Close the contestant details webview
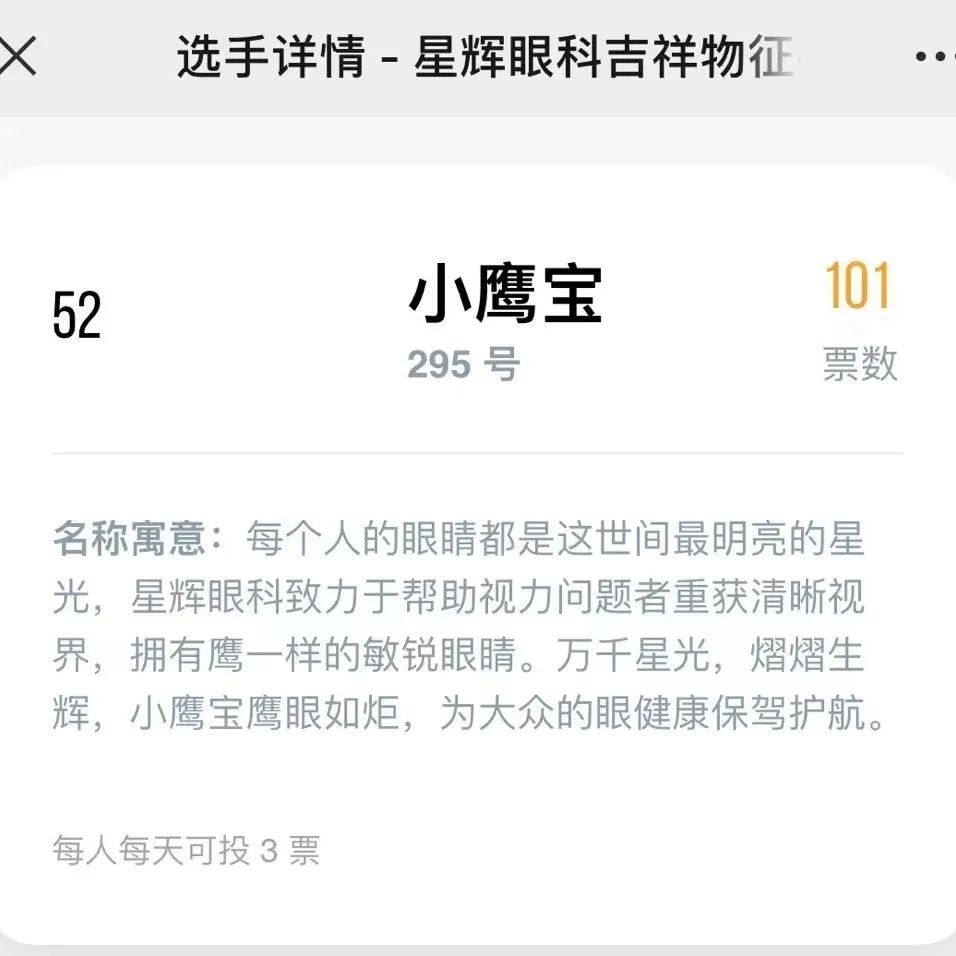Screen dimensions: 956x956 click(17, 57)
